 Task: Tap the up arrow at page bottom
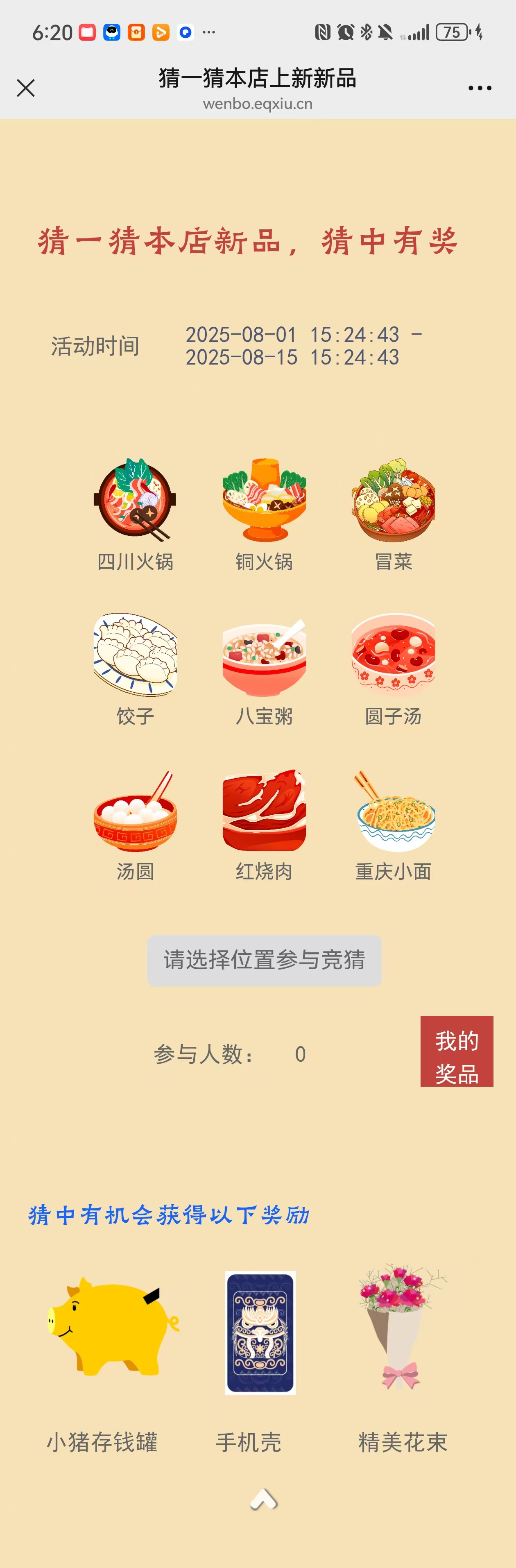pos(263,1500)
